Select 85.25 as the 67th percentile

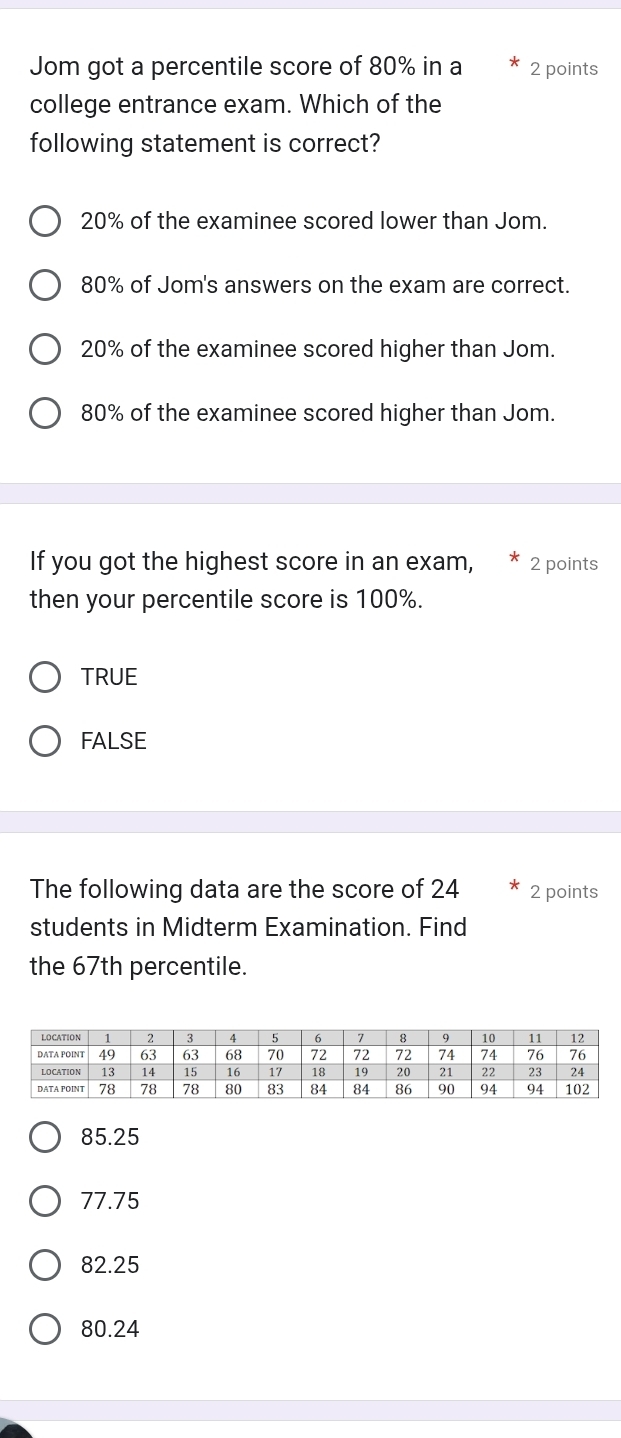click(x=45, y=1137)
